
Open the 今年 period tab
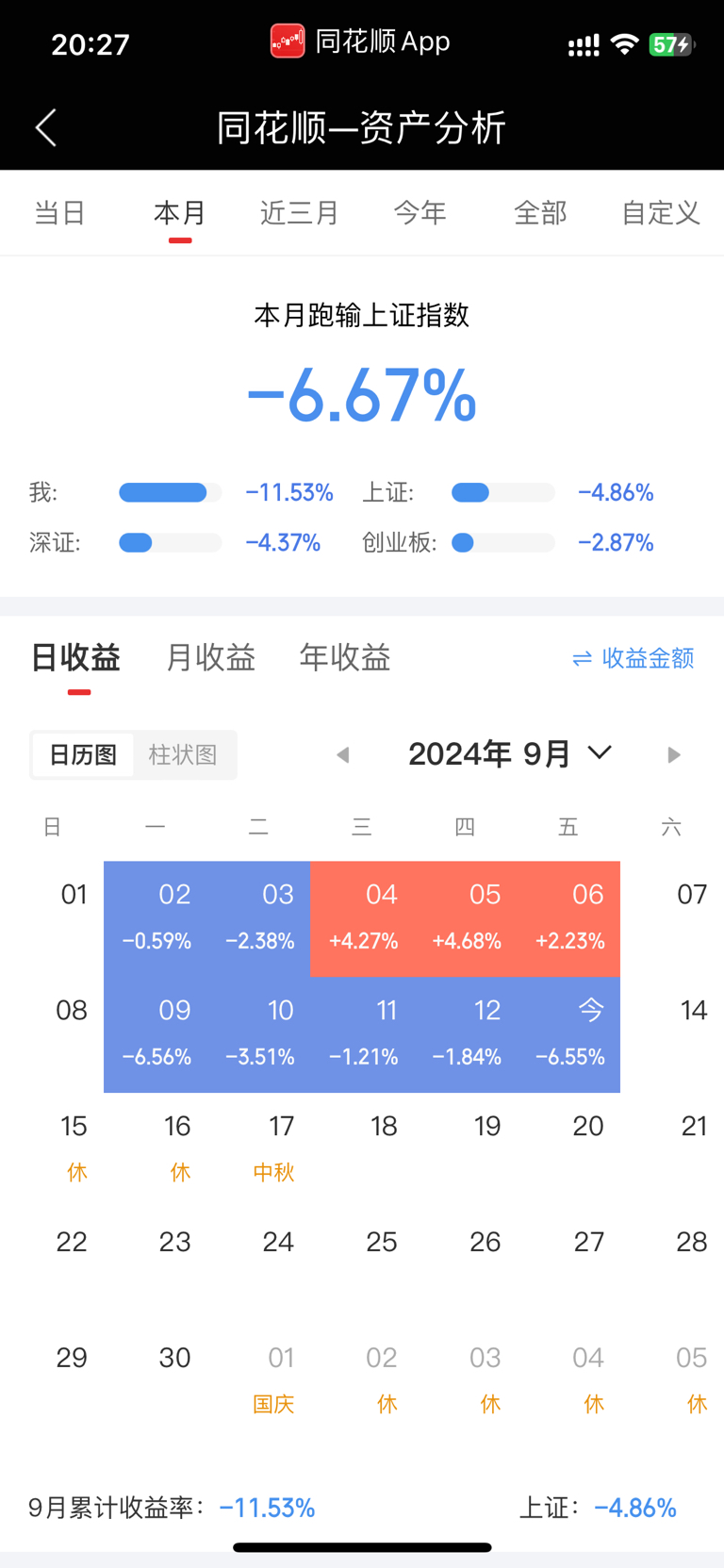point(420,212)
